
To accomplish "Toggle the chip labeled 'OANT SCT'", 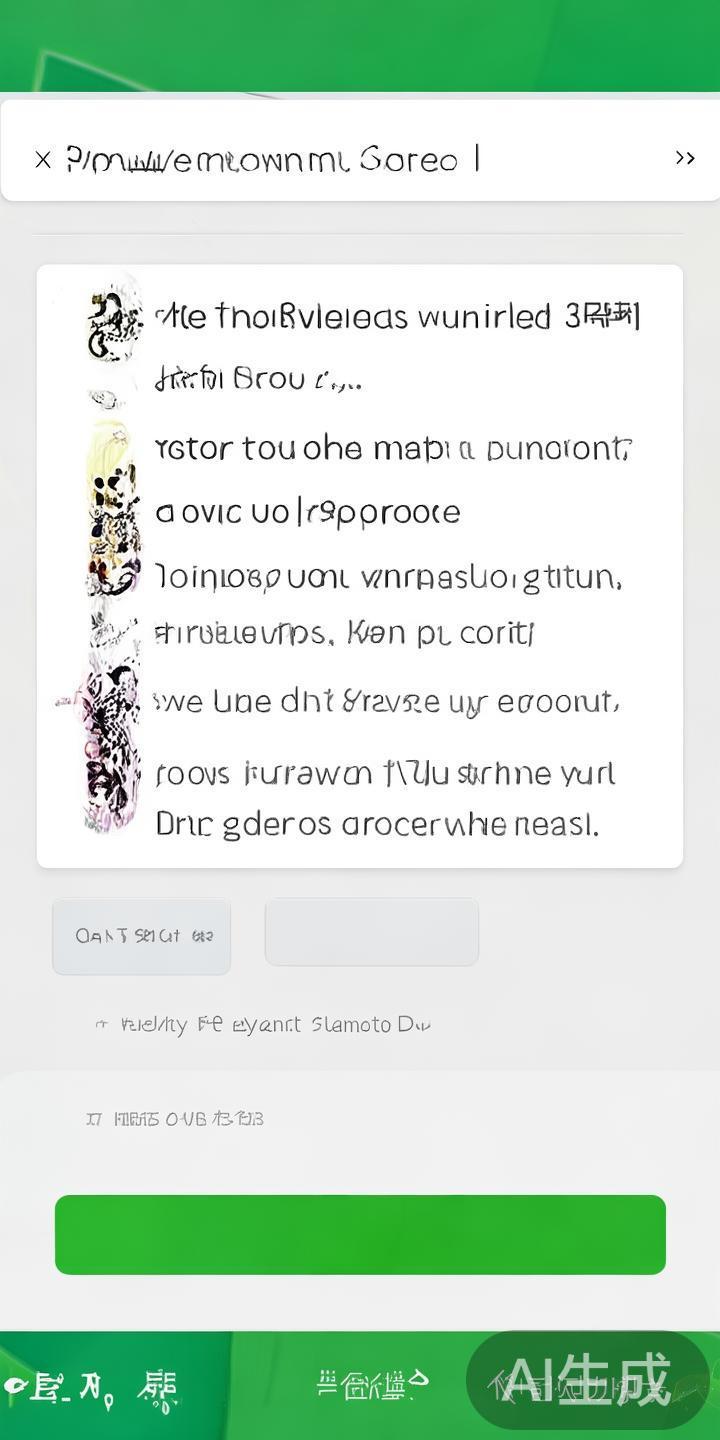I will pyautogui.click(x=140, y=935).
